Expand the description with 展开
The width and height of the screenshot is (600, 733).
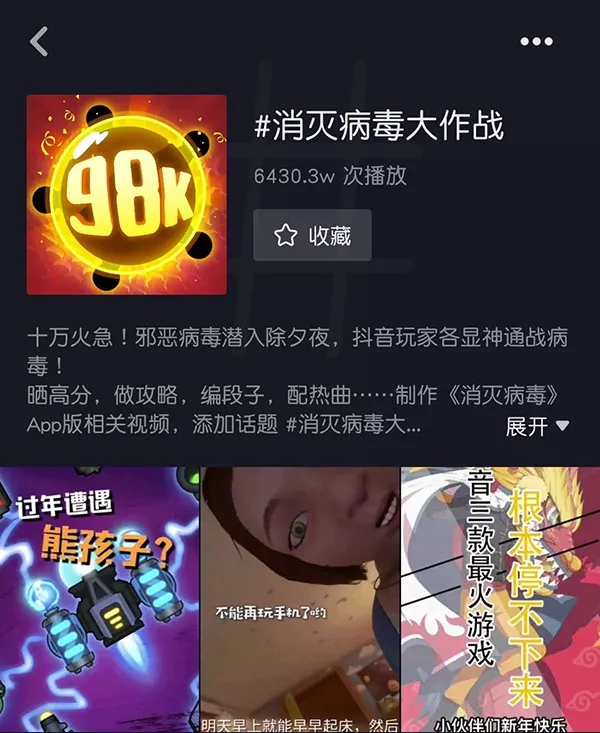537,426
